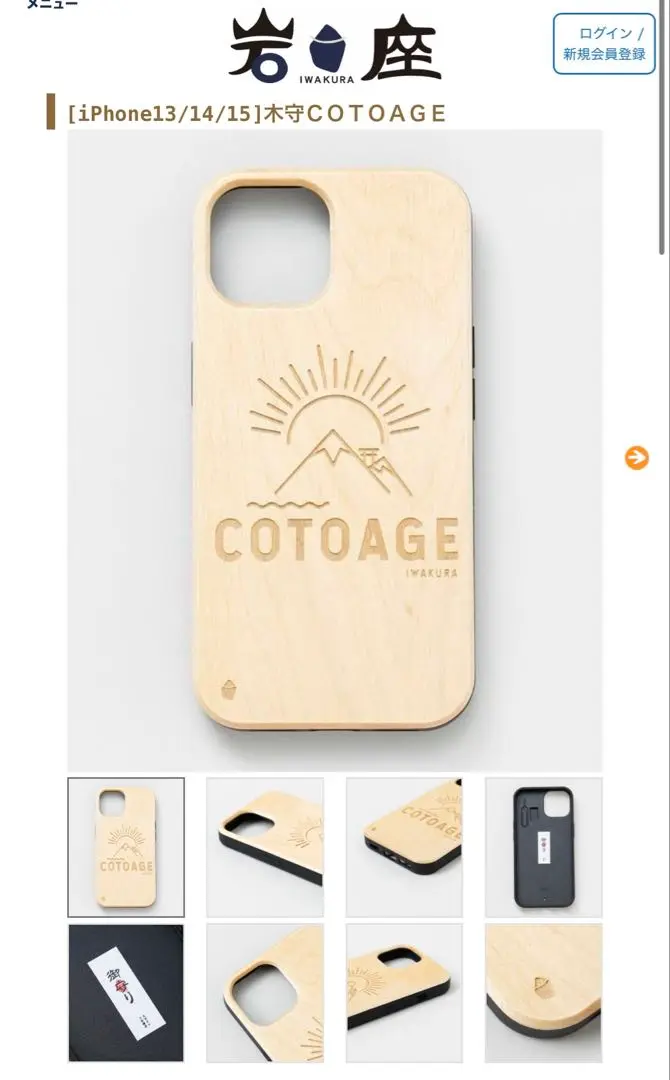Select thumbnail showing camera cutout side angle
The height and width of the screenshot is (1080, 670).
(x=265, y=847)
